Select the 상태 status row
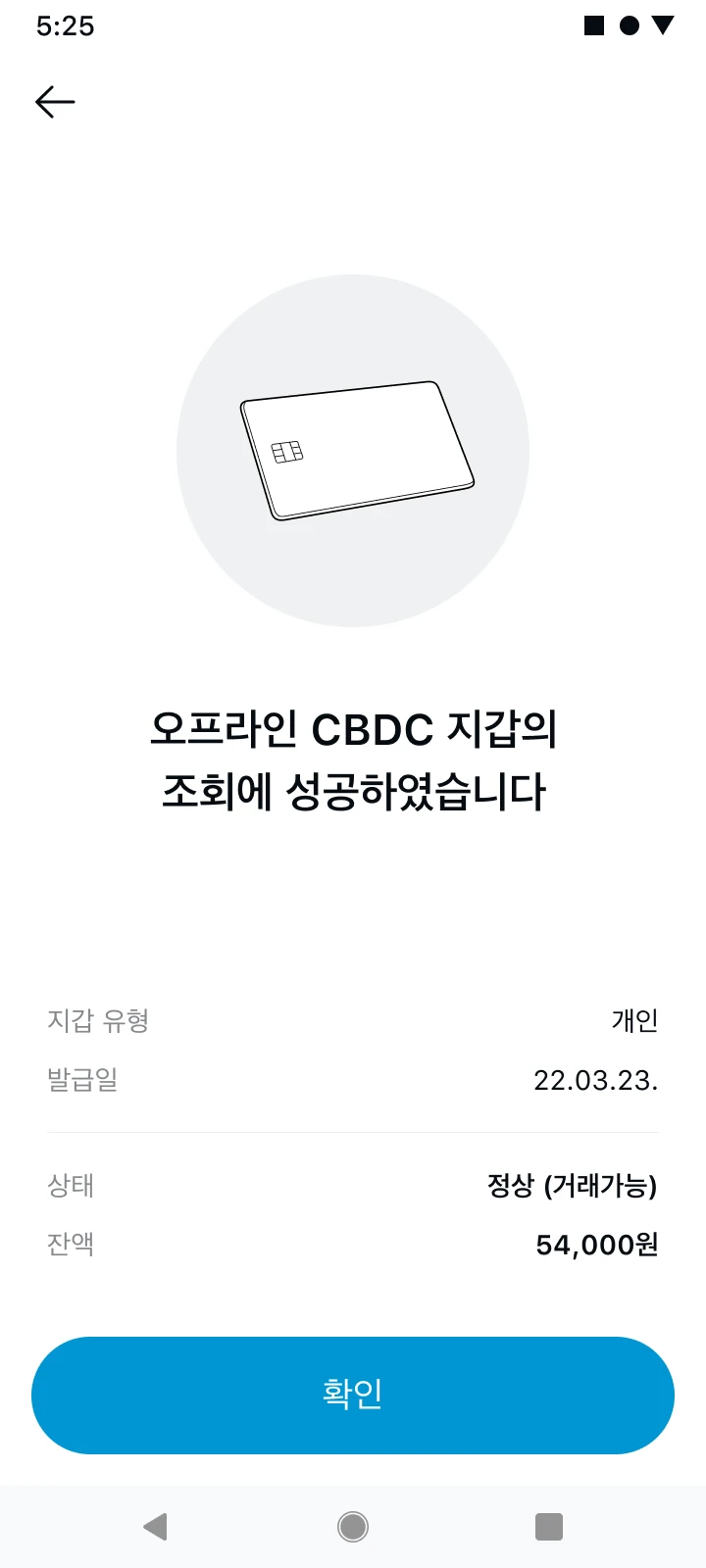Viewport: 706px width, 1568px height. coord(71,1186)
